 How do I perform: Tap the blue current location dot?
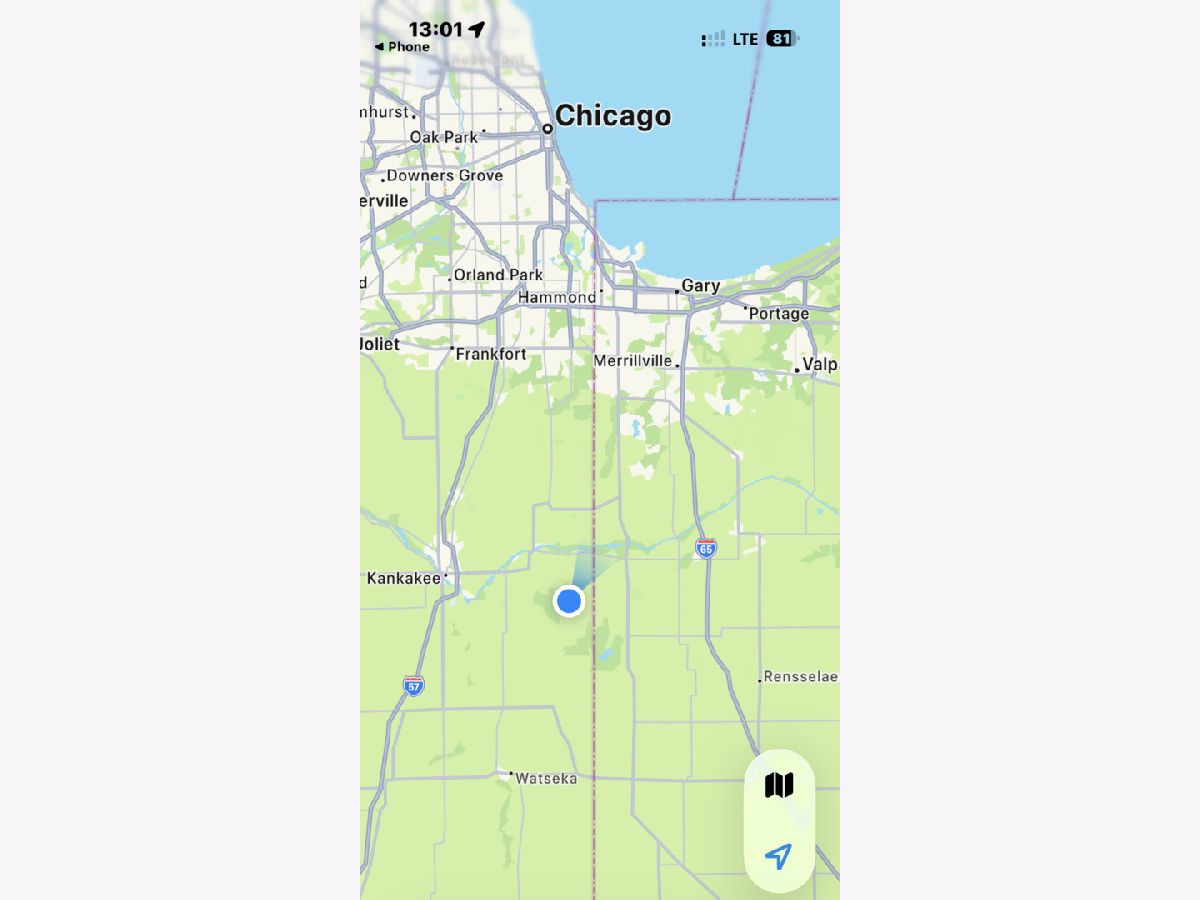tap(569, 601)
